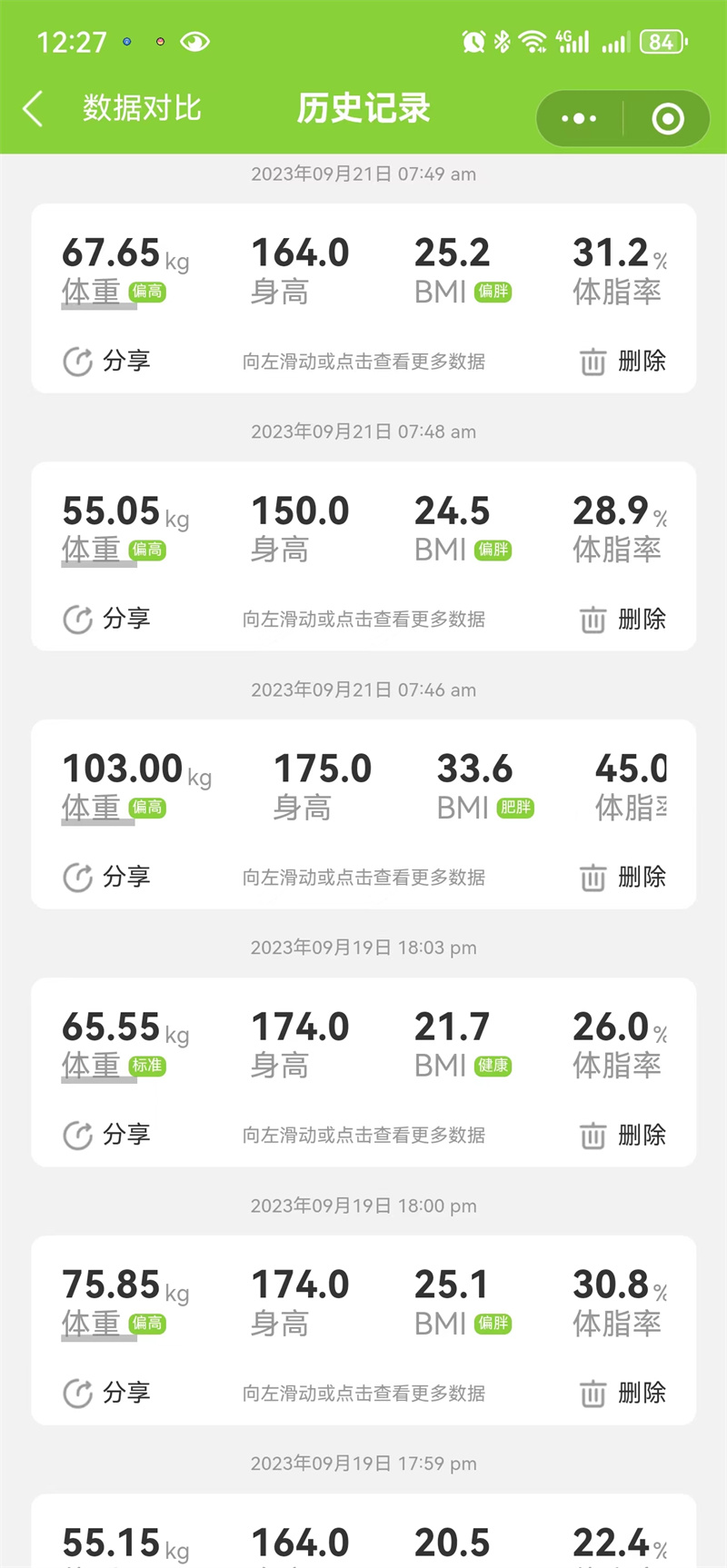The image size is (727, 1568).
Task: View more data for 55.05 kg record
Action: [363, 619]
